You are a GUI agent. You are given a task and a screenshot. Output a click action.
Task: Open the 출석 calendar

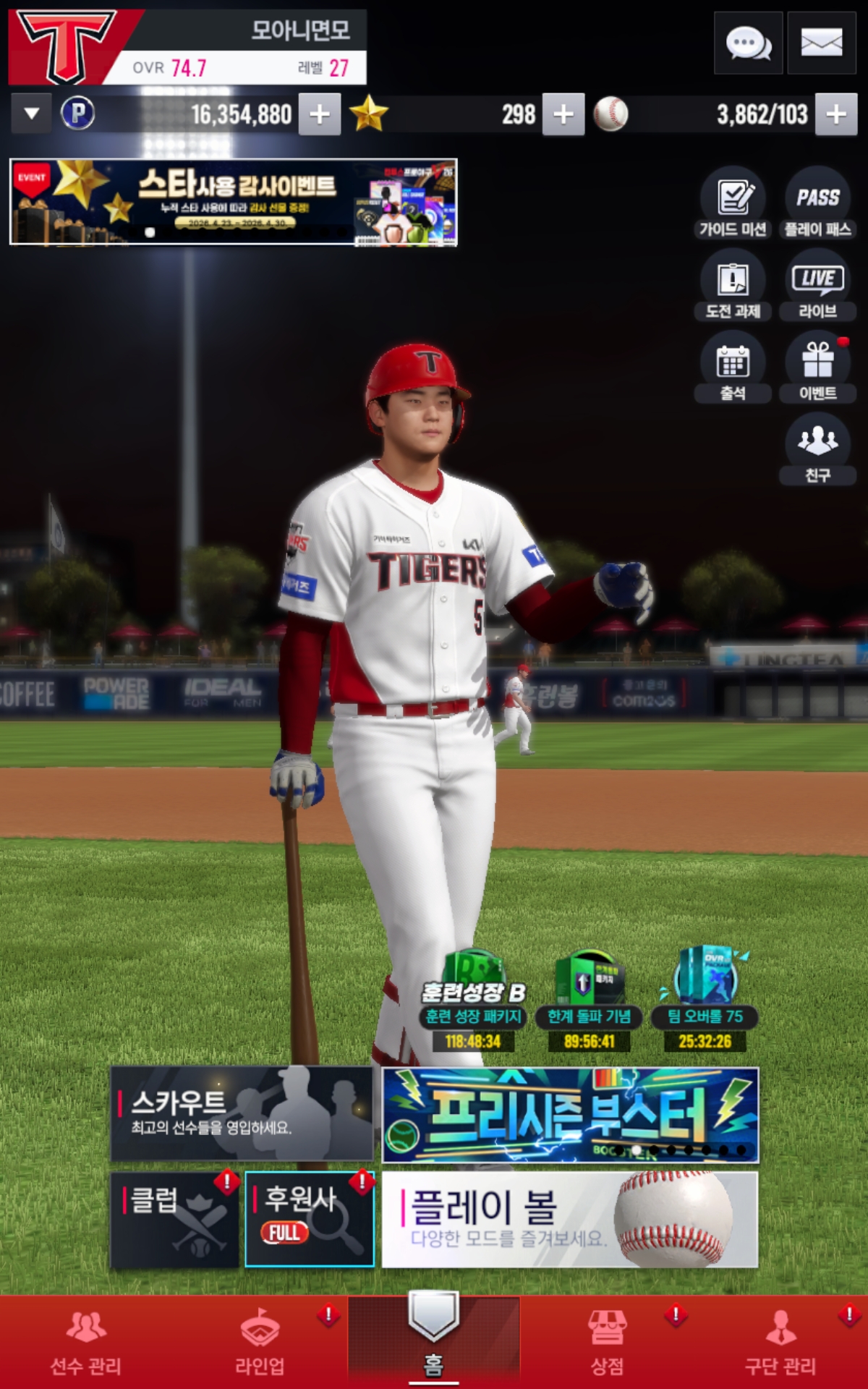(733, 368)
